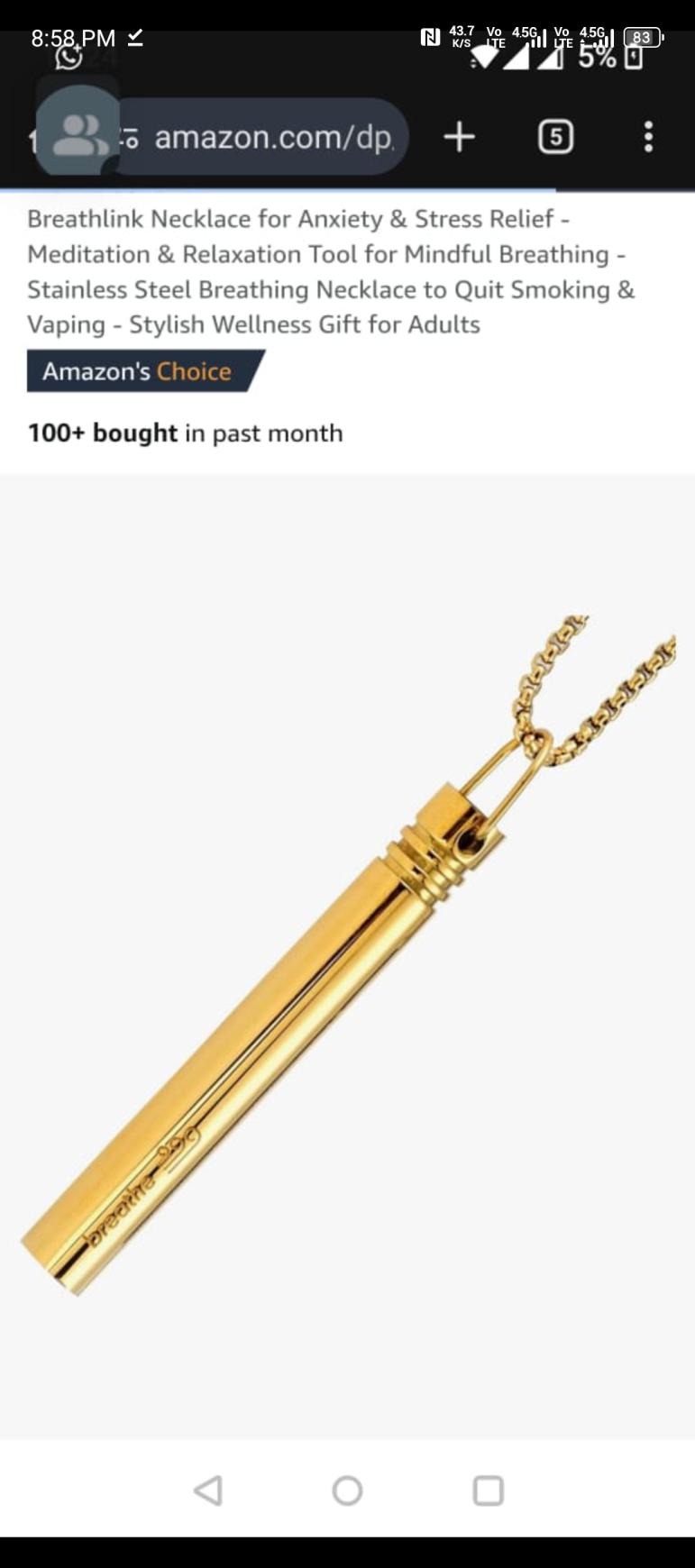Go back using the system back button

[208, 1490]
